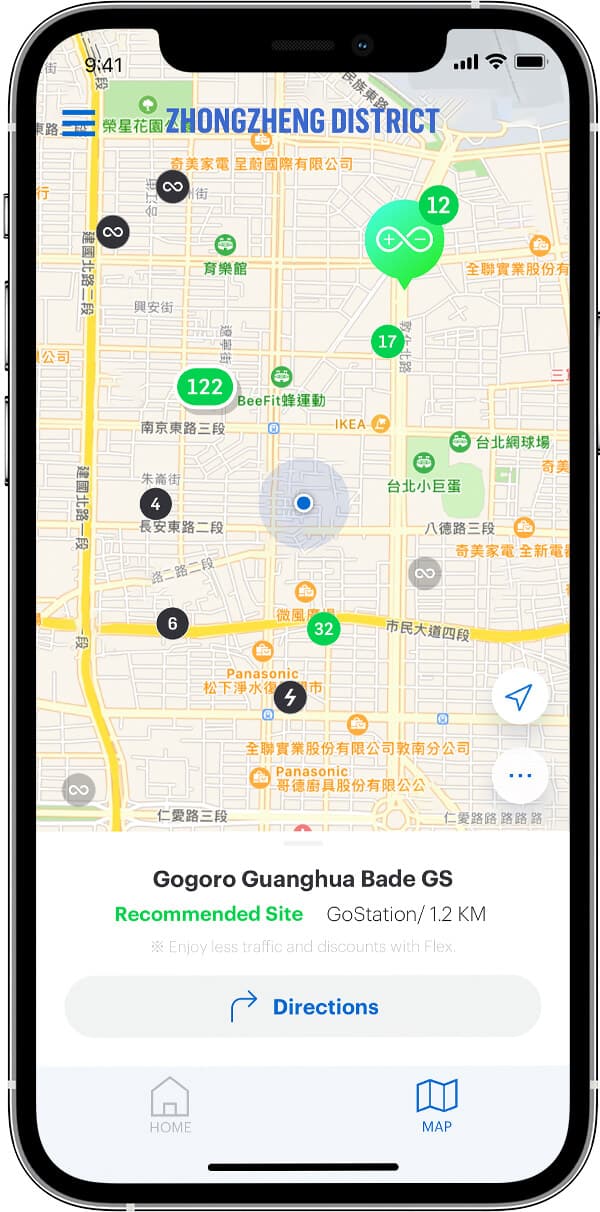600x1212 pixels.
Task: Select the green marker labeled 32
Action: coord(323,628)
